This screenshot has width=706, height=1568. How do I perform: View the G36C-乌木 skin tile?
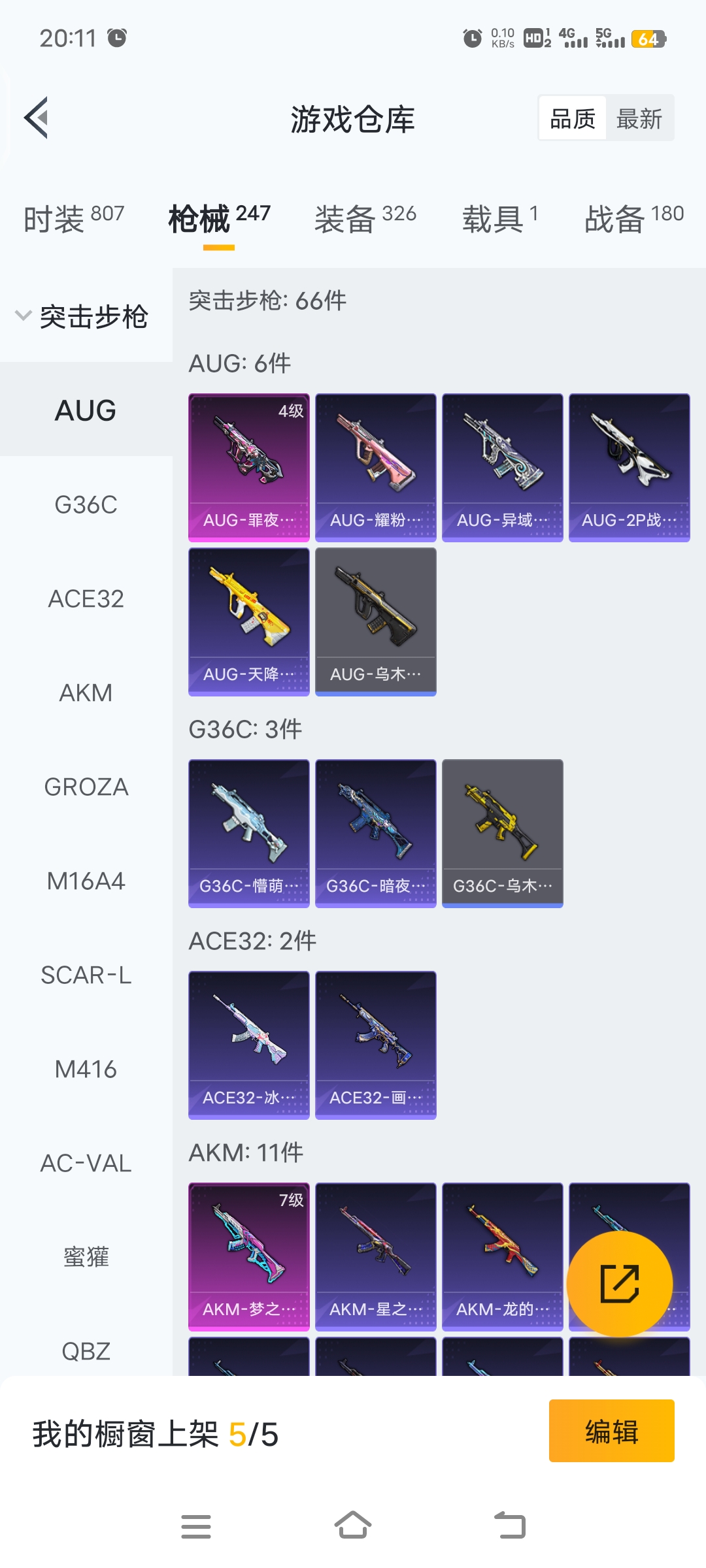coord(502,833)
